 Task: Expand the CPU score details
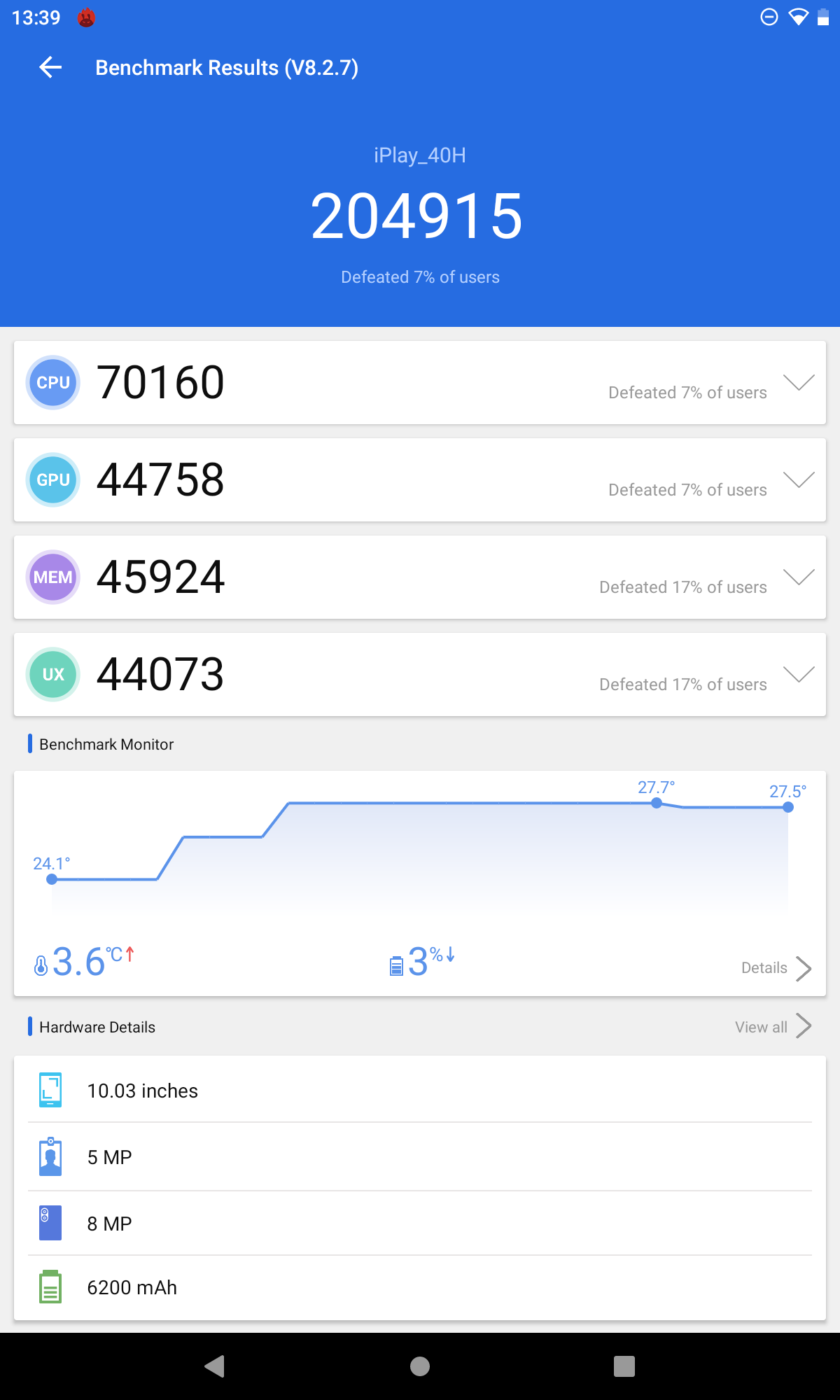tap(799, 382)
